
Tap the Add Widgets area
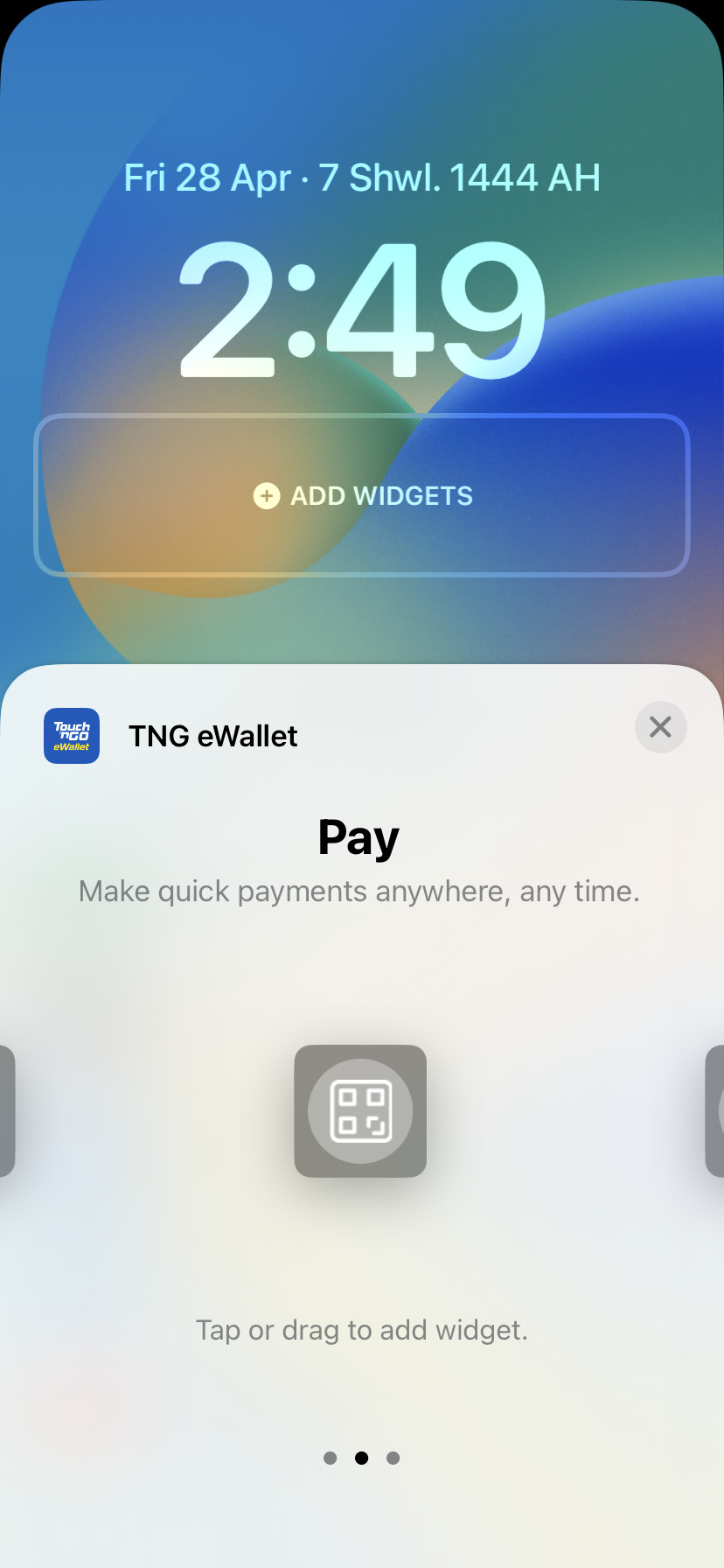click(362, 495)
